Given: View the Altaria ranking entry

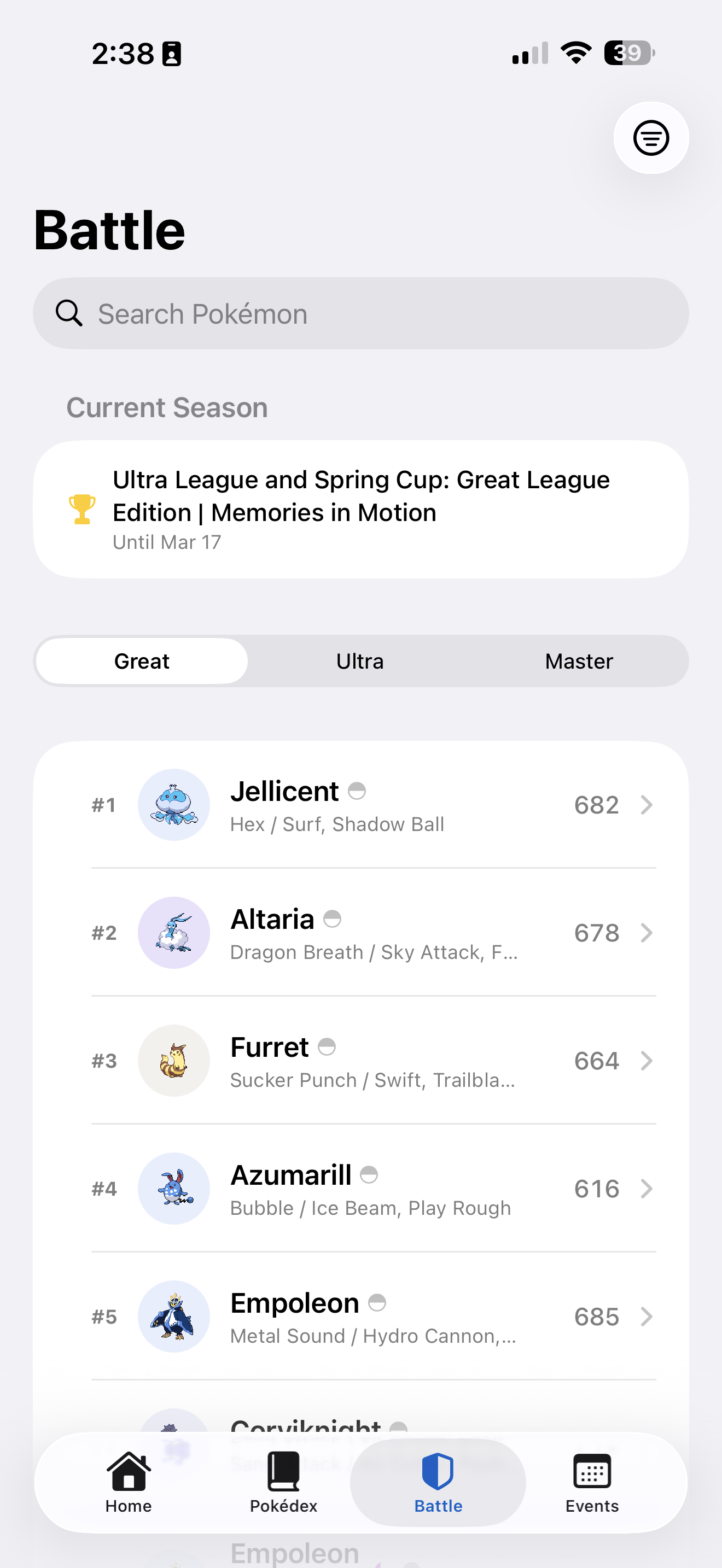Looking at the screenshot, I should (372, 933).
